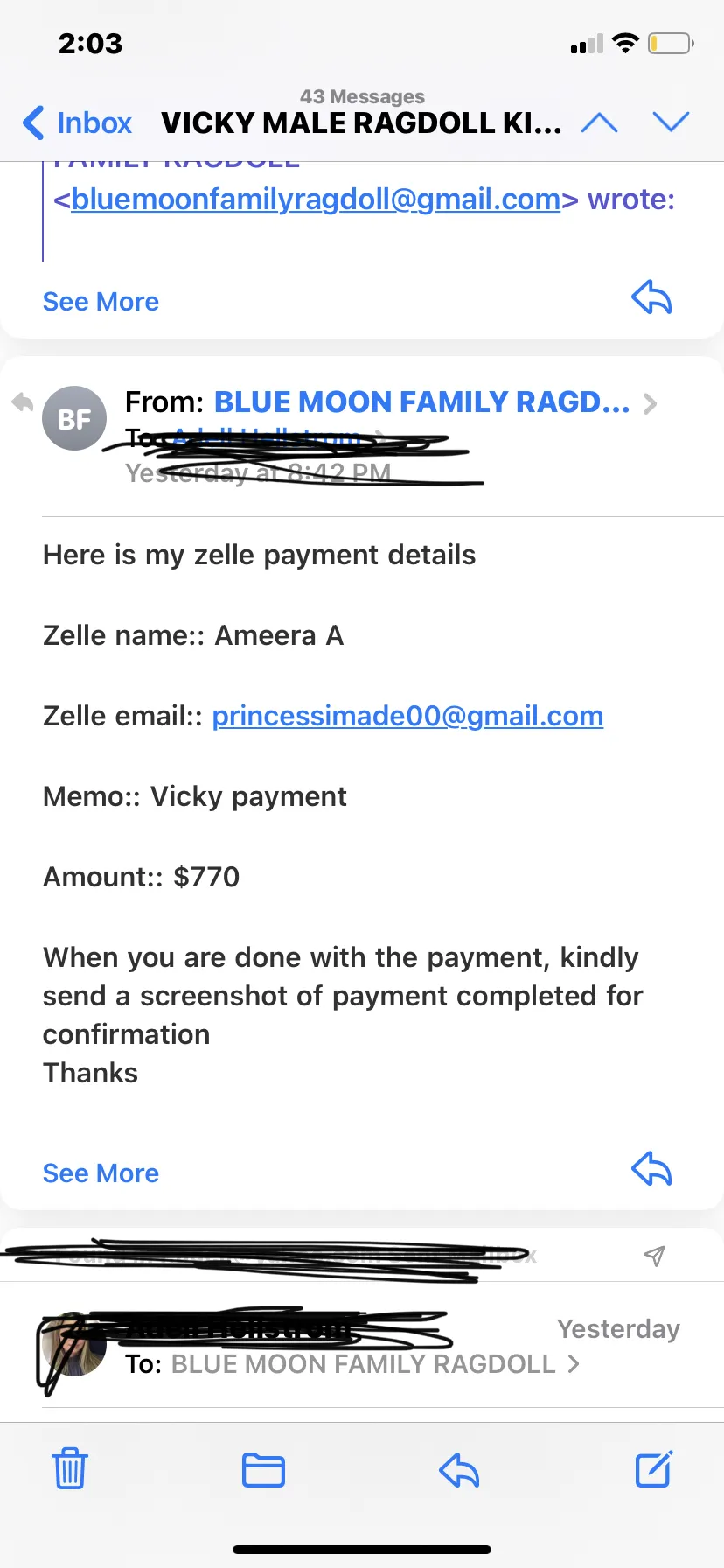Reply using arrow under Zelle payment message
The image size is (724, 1568).
pos(651,1168)
